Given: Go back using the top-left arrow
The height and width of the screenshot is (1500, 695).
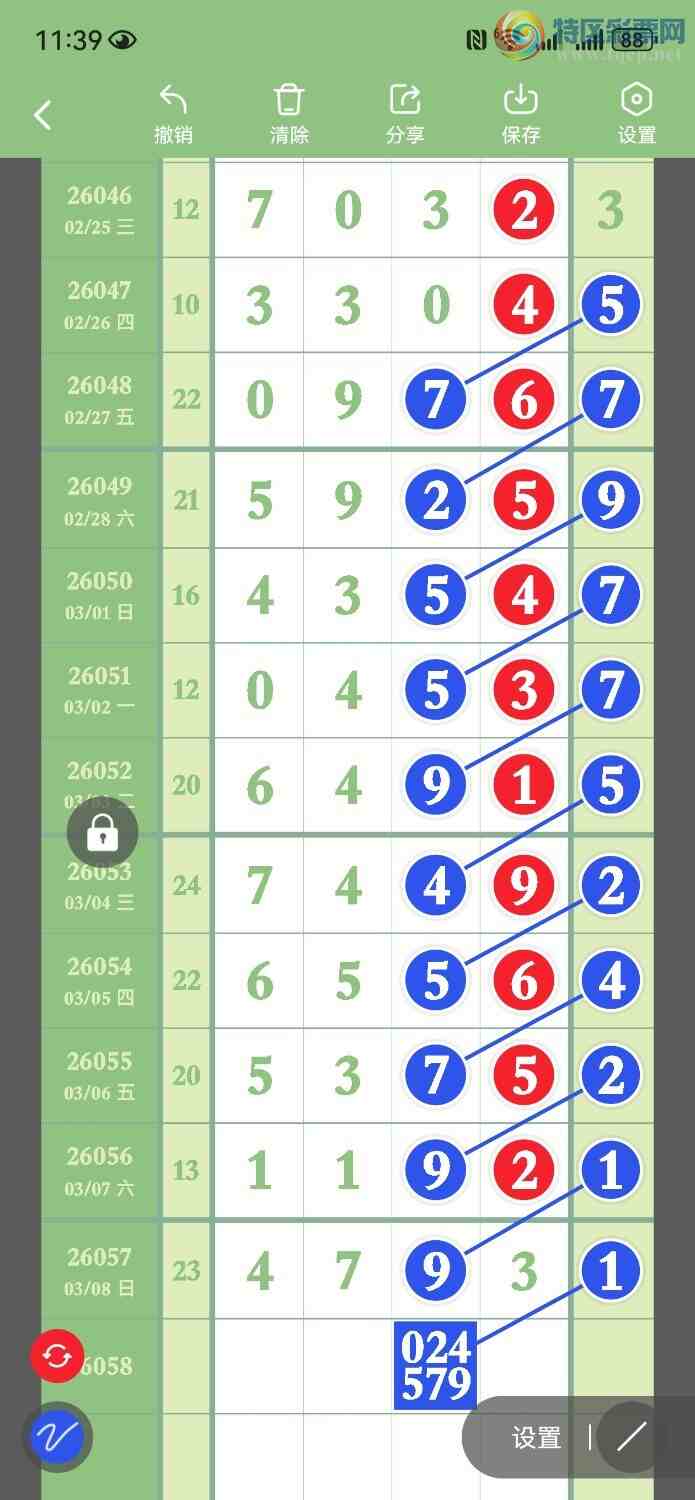Looking at the screenshot, I should click(x=42, y=115).
